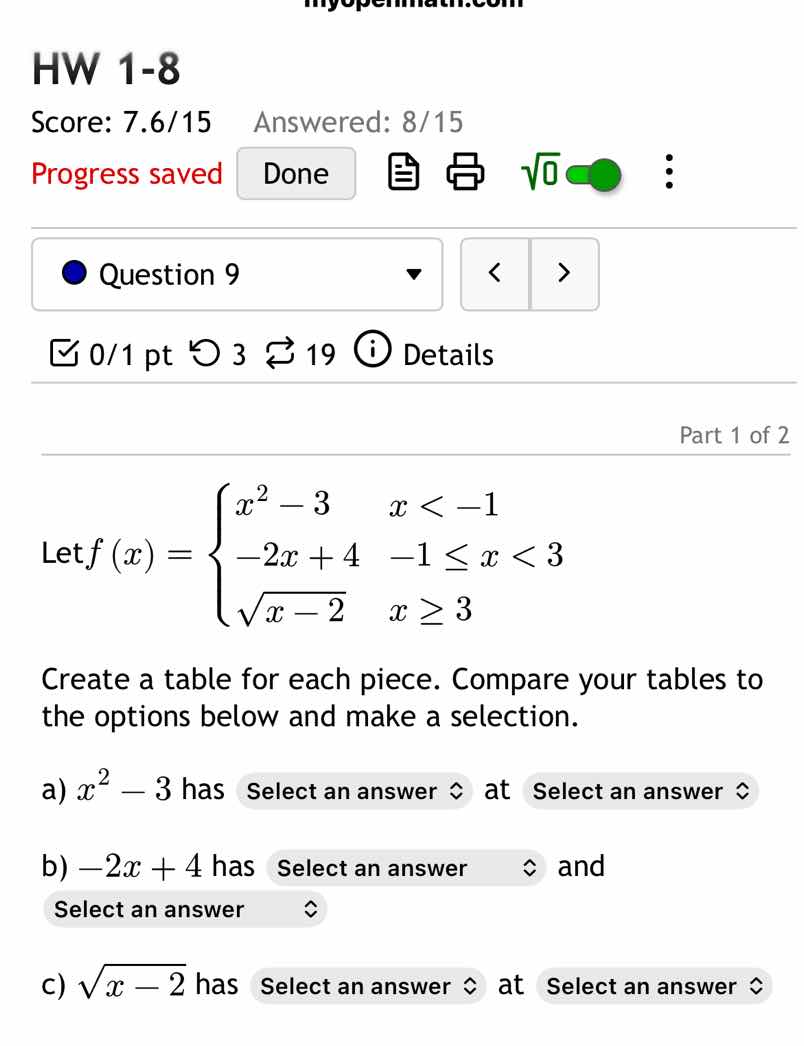Viewport: 804px width, 1046px height.
Task: Open the three-dot overflow menu
Action: pyautogui.click(x=668, y=172)
